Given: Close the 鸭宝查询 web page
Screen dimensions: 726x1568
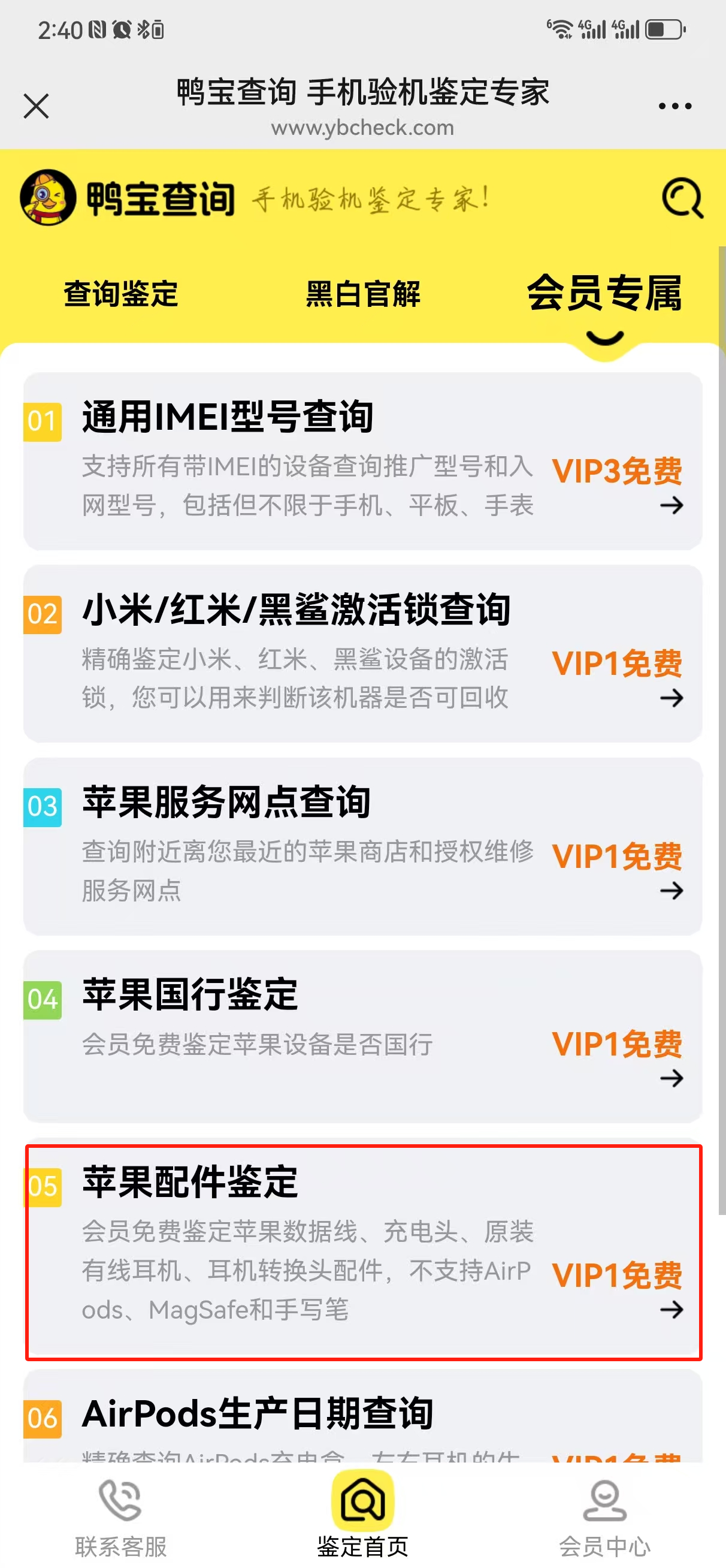Looking at the screenshot, I should (x=36, y=106).
